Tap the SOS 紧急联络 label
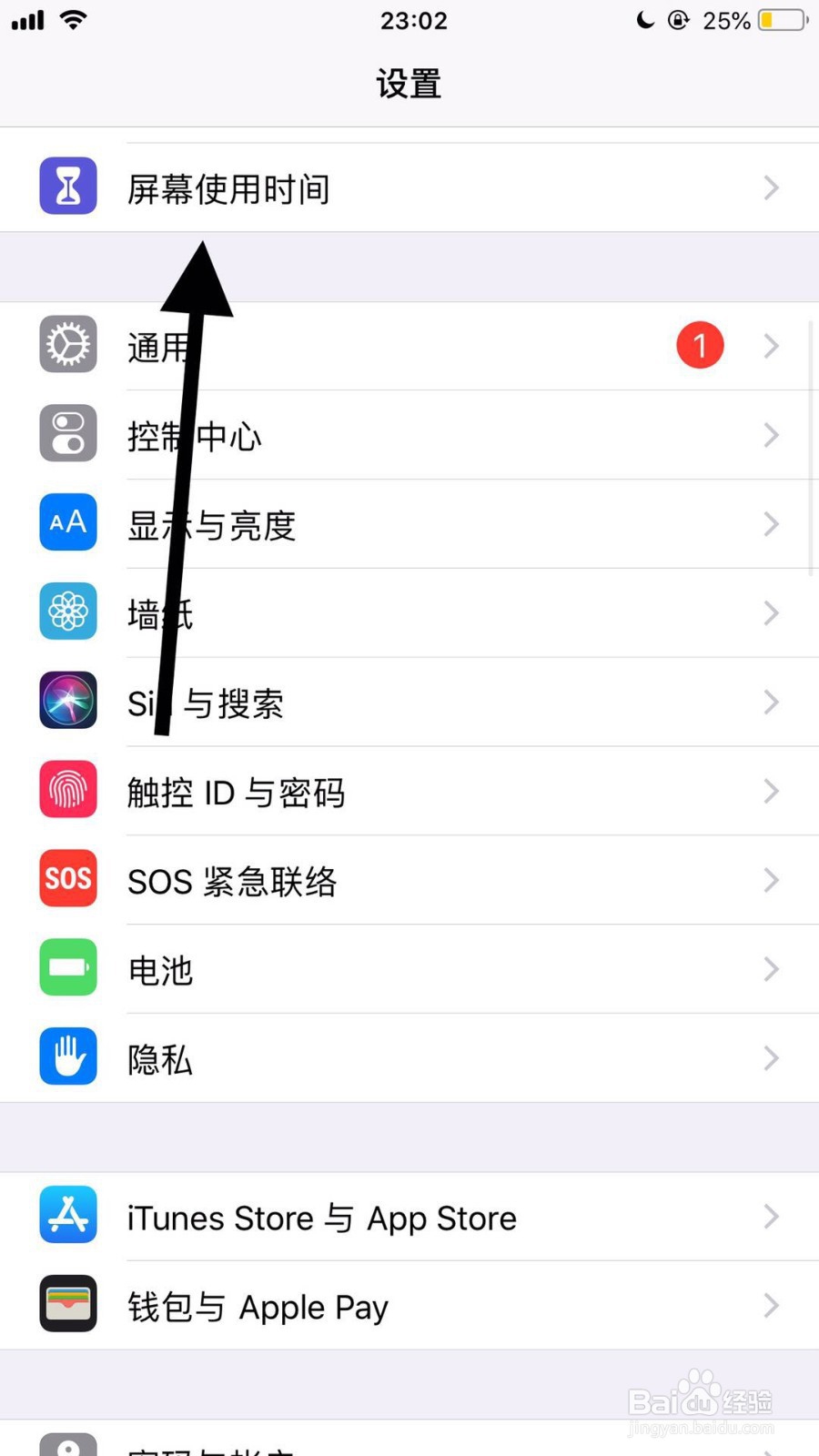 click(x=233, y=880)
